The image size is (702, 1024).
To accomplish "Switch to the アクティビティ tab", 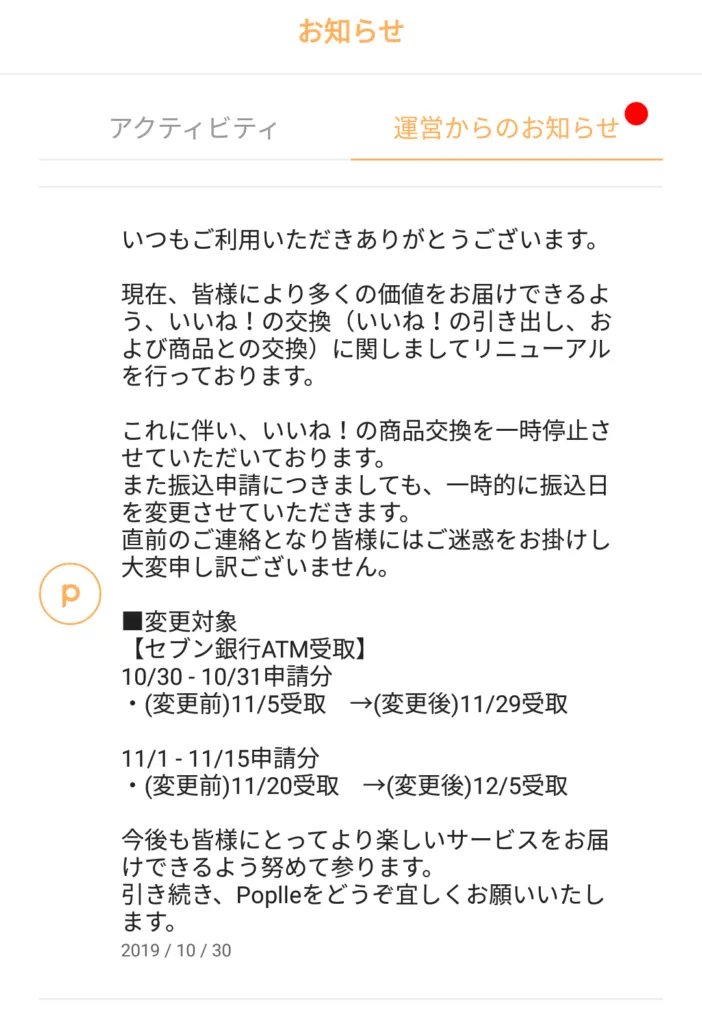I will [193, 128].
